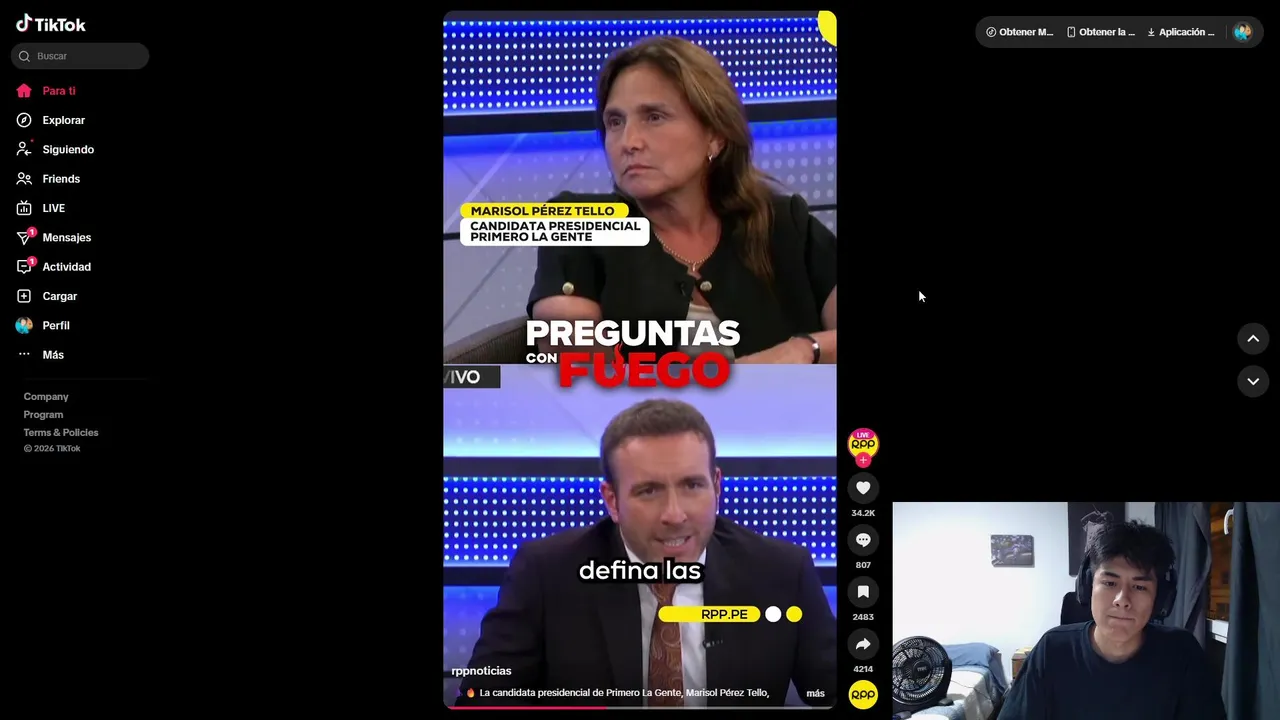Viewport: 1280px width, 720px height.
Task: Expand the Más menu
Action: point(52,355)
